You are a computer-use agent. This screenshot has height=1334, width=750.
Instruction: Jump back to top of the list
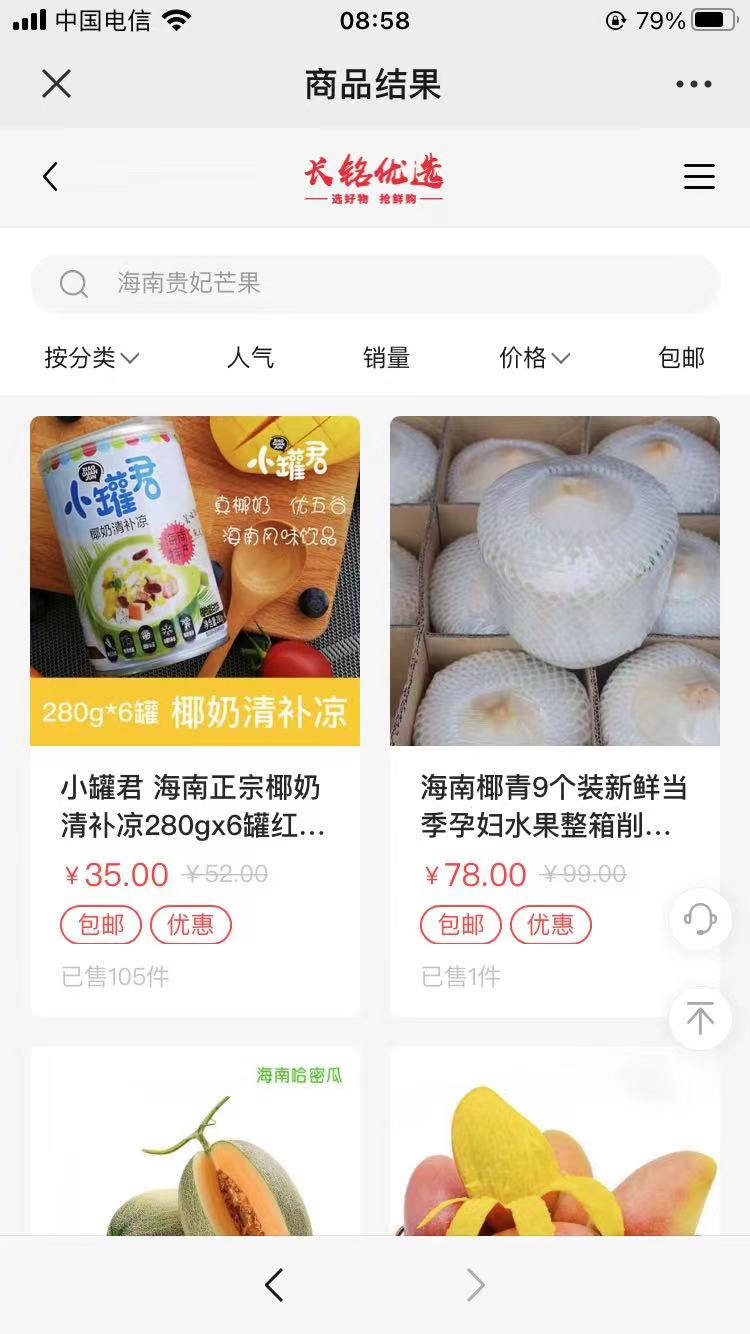tap(700, 1018)
